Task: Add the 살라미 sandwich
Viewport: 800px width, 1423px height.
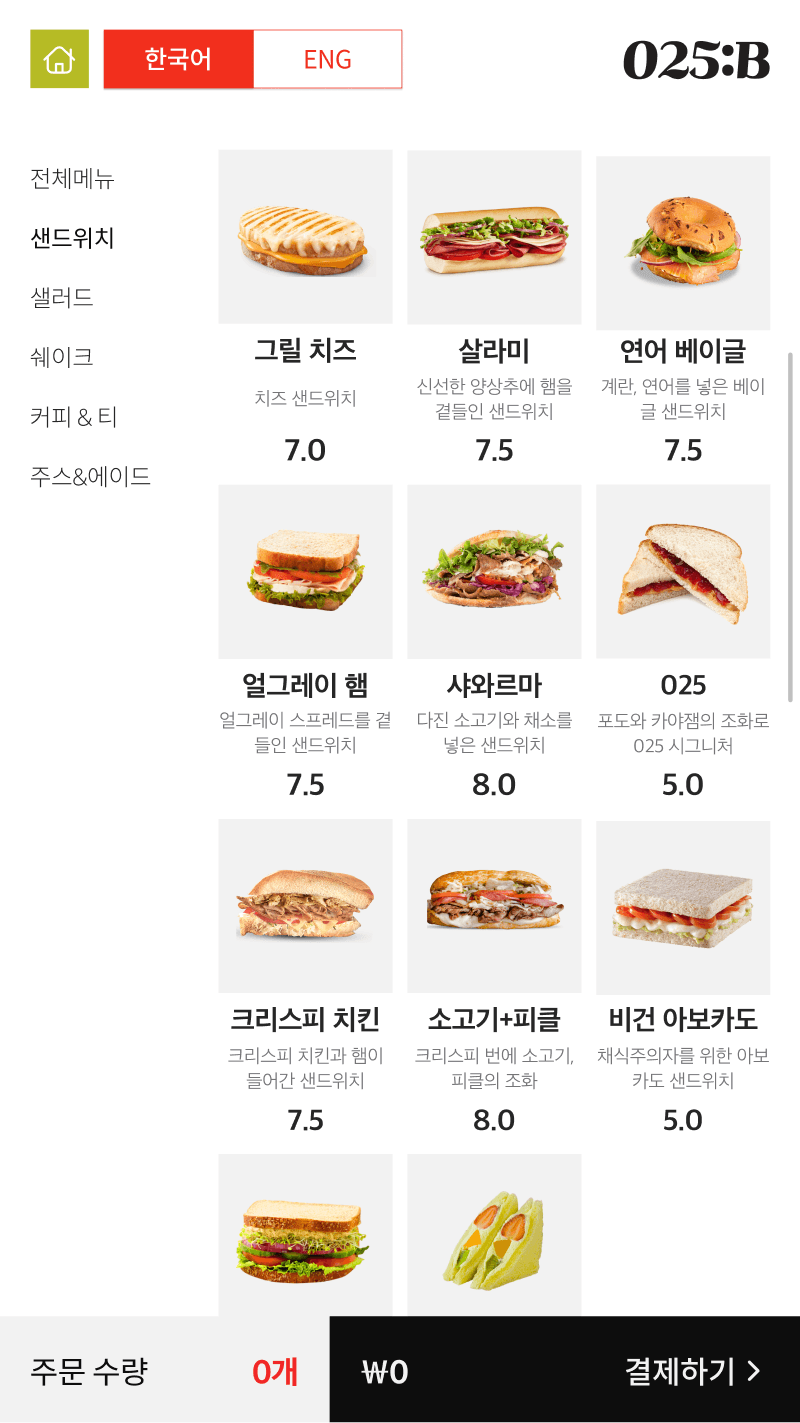Action: [494, 237]
